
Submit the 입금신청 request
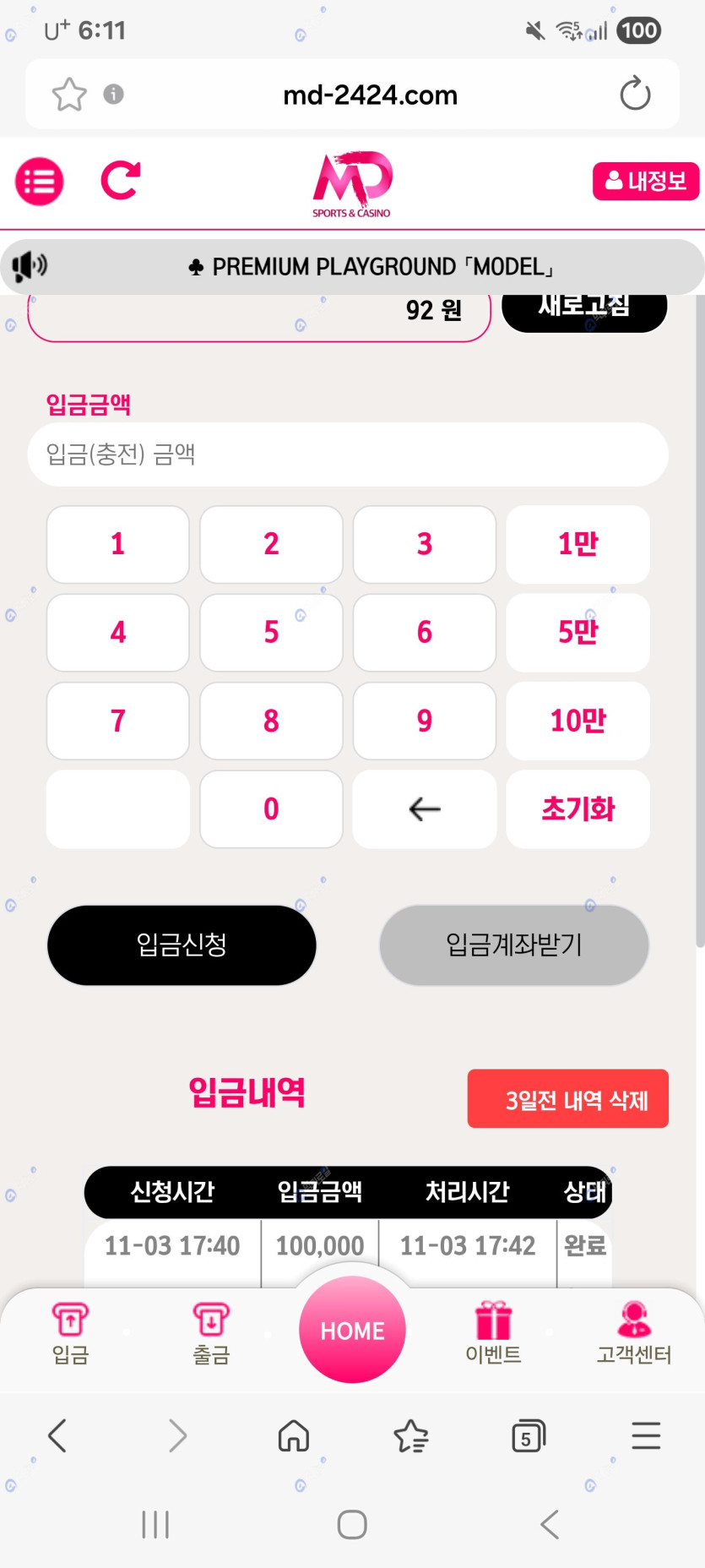(x=182, y=945)
